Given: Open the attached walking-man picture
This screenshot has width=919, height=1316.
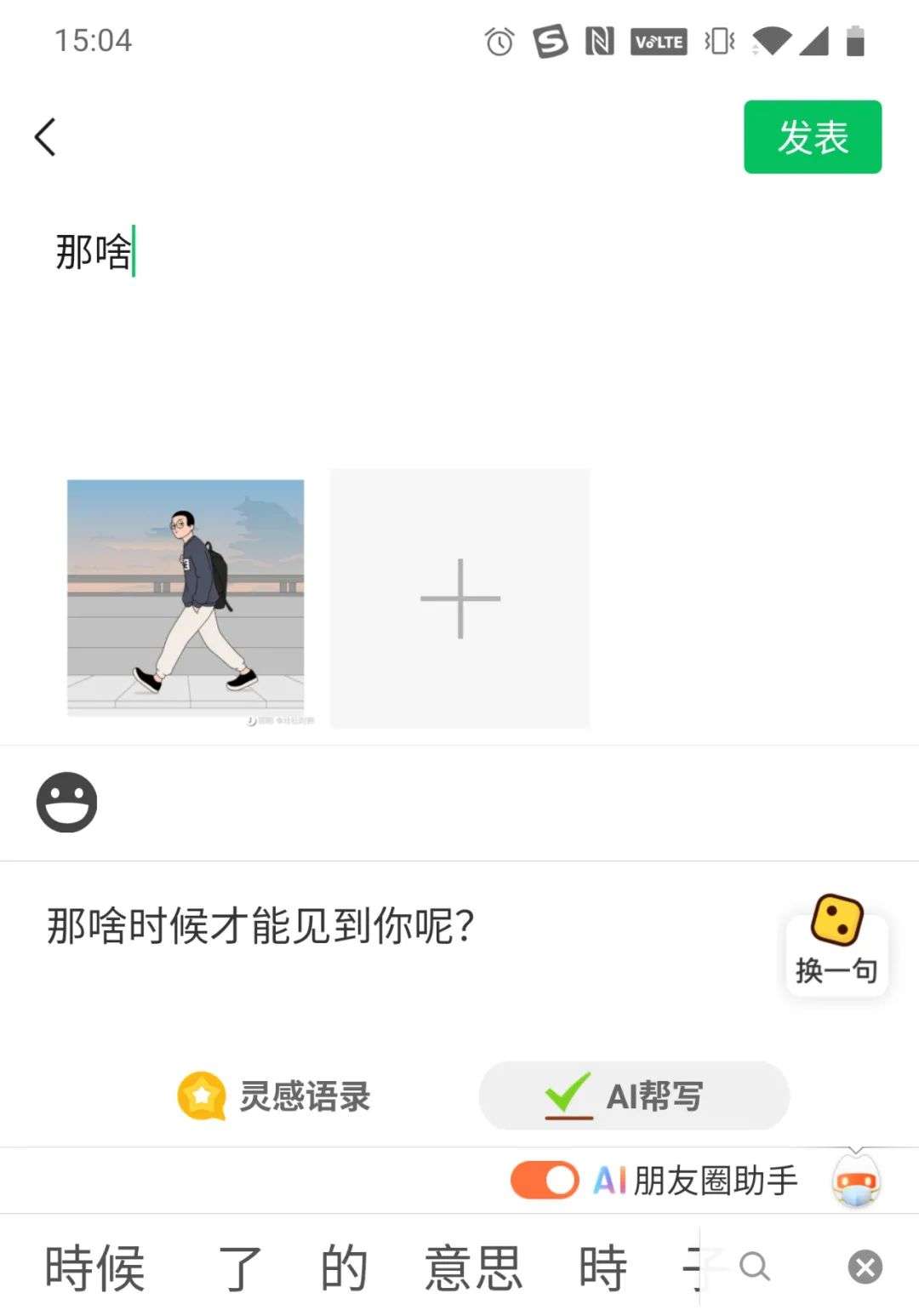Looking at the screenshot, I should point(186,598).
